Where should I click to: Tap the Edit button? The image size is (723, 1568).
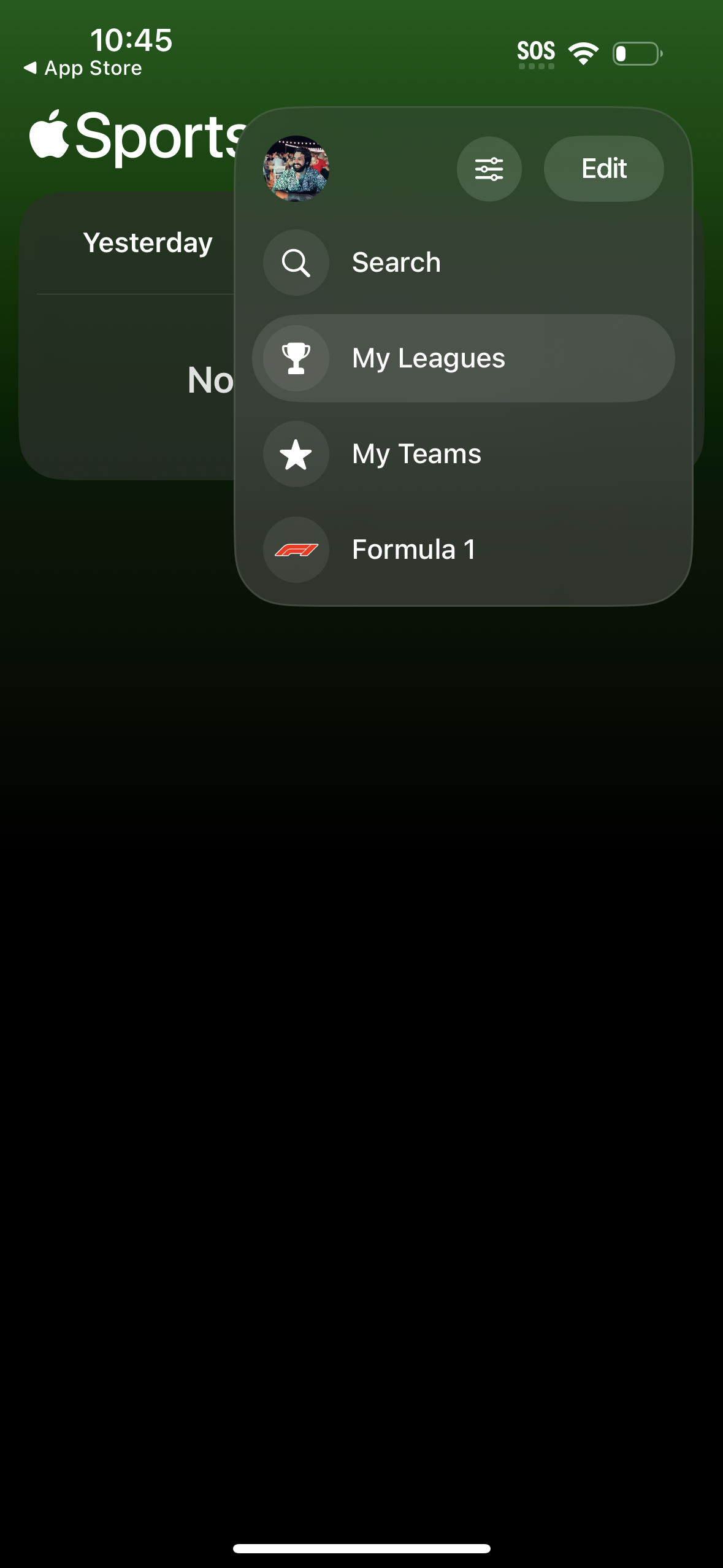603,169
